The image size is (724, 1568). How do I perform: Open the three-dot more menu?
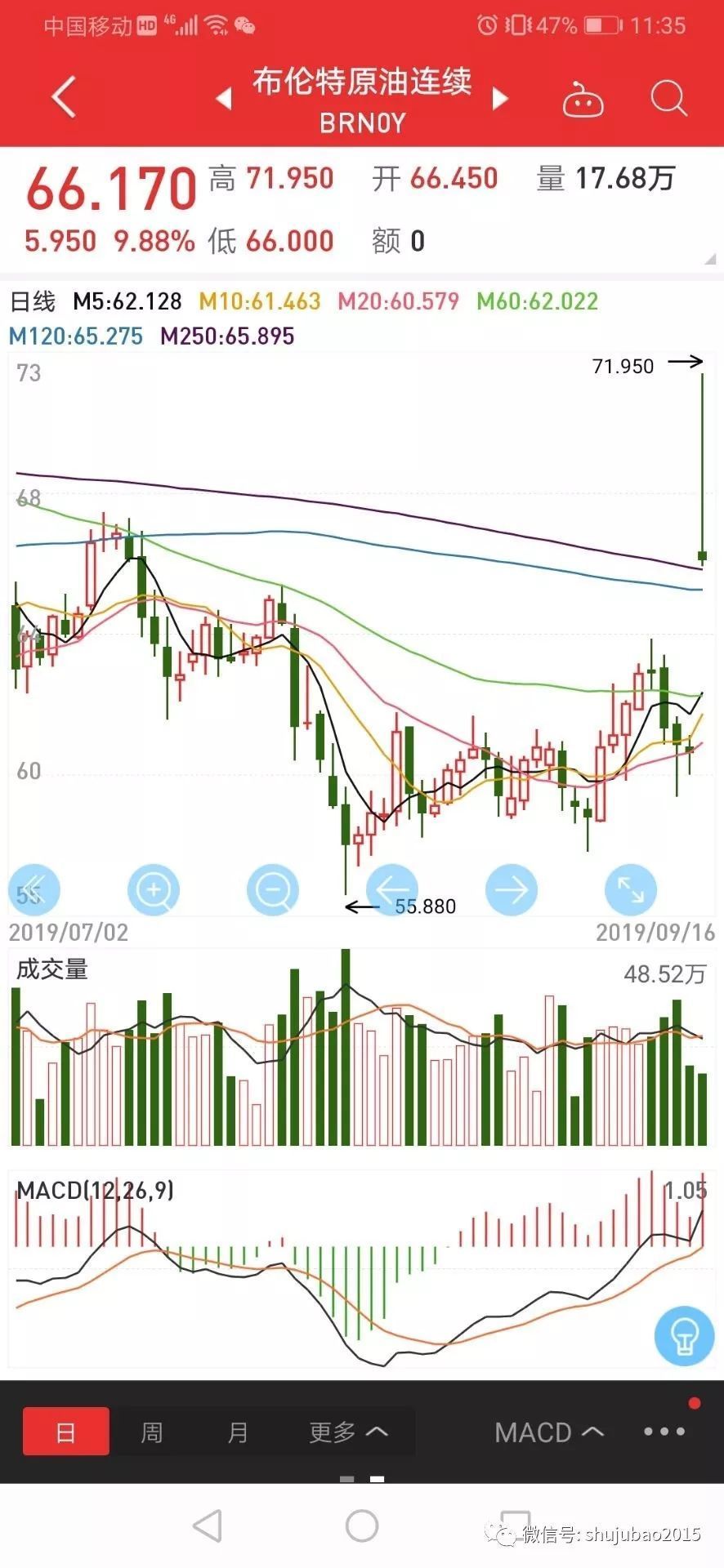(664, 1432)
